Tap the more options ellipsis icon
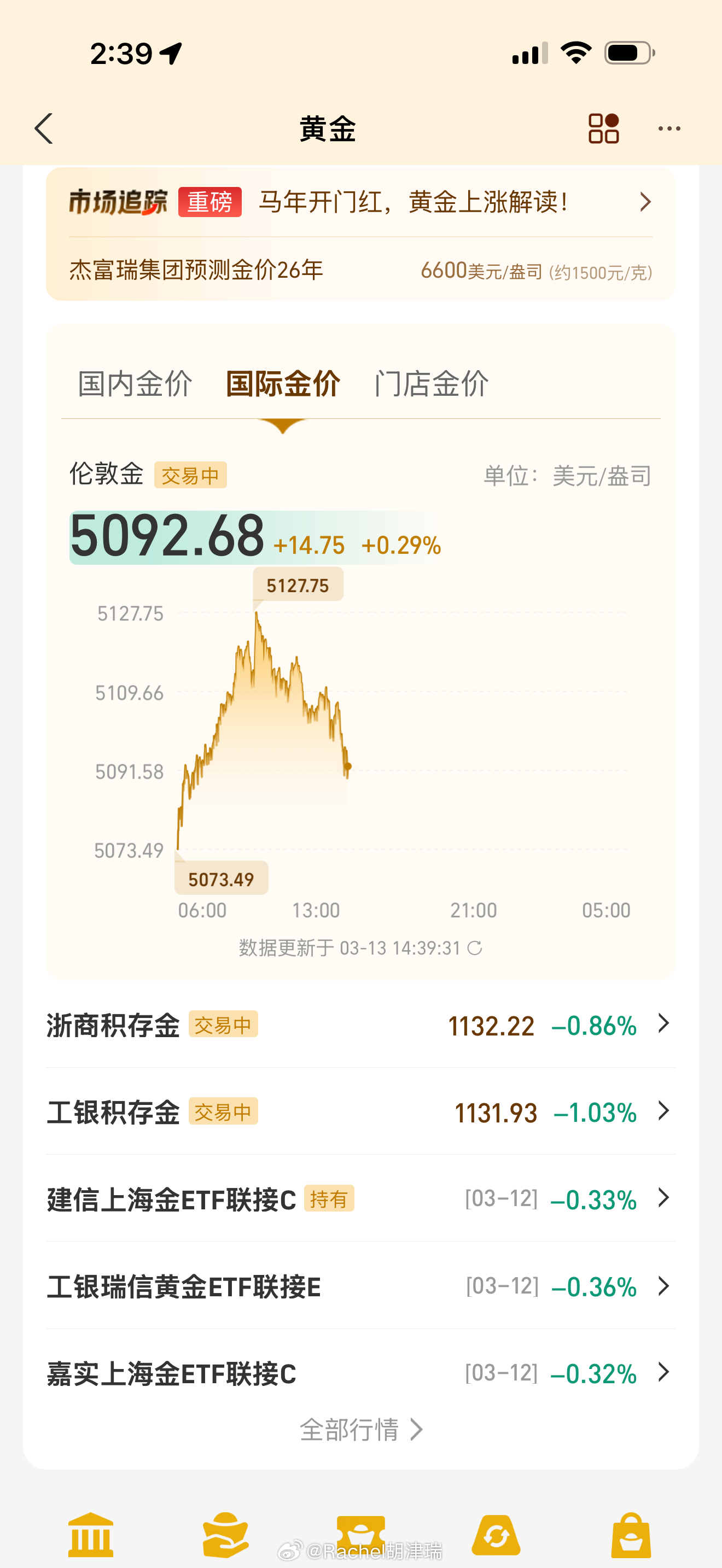Image resolution: width=722 pixels, height=1568 pixels. pyautogui.click(x=668, y=128)
